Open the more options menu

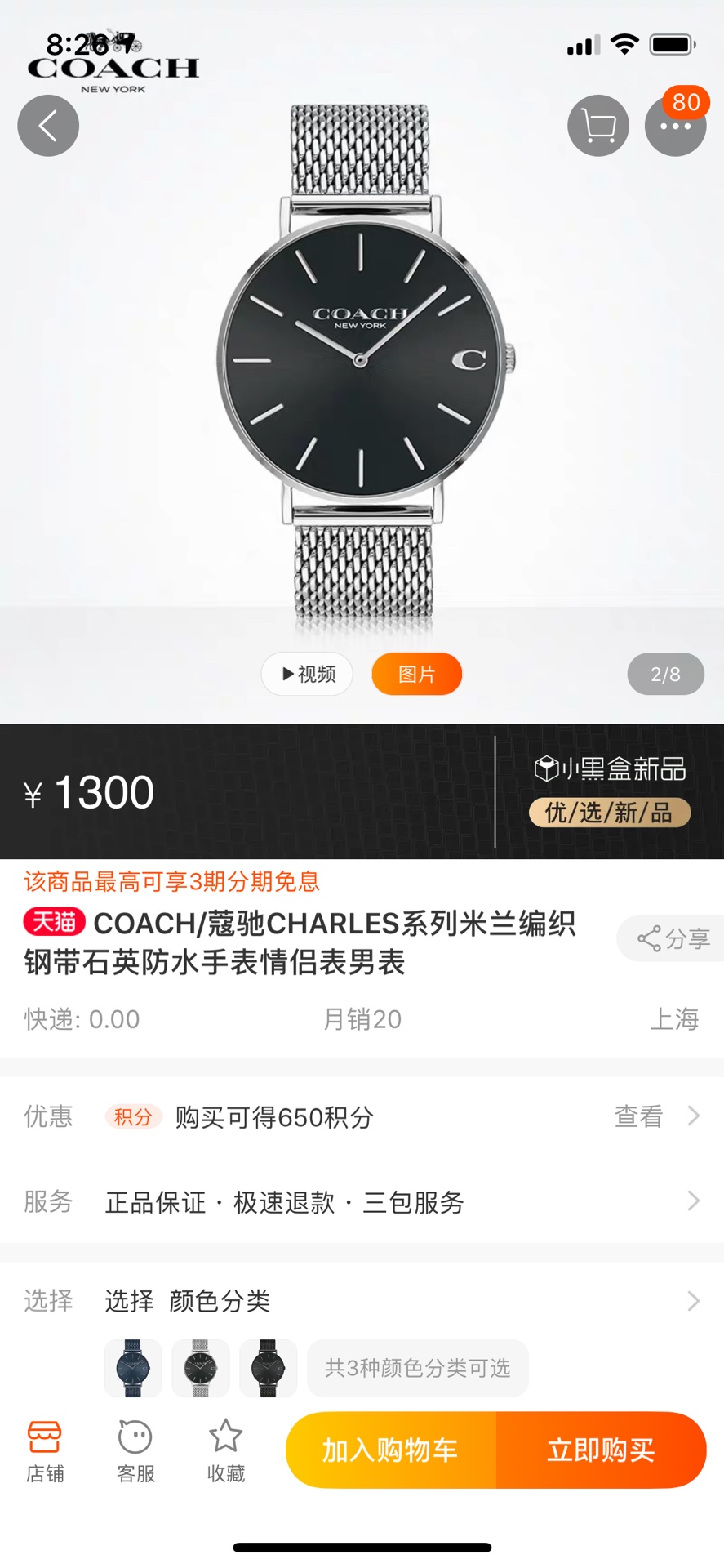click(675, 127)
